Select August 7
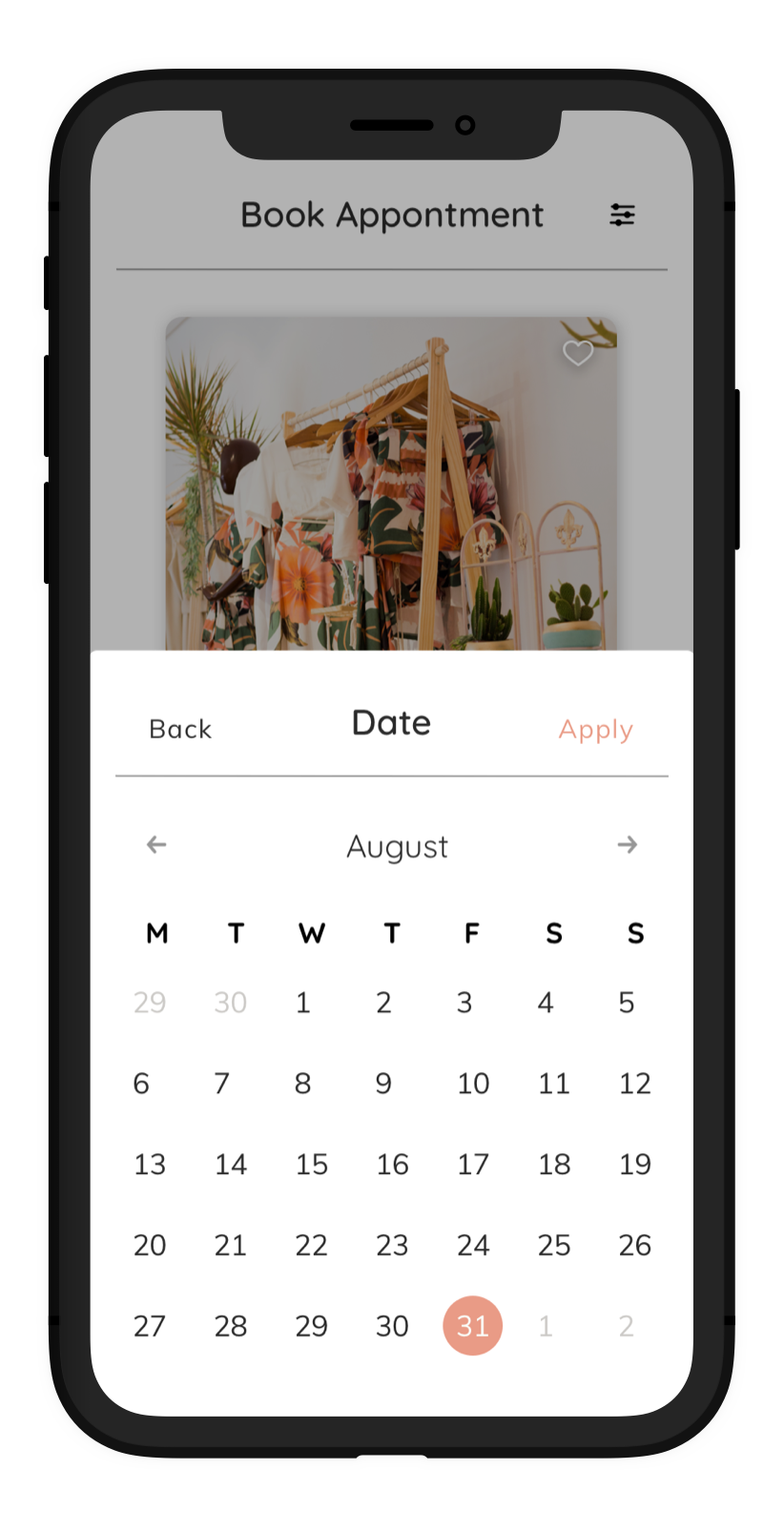The width and height of the screenshot is (784, 1532). tap(222, 1084)
